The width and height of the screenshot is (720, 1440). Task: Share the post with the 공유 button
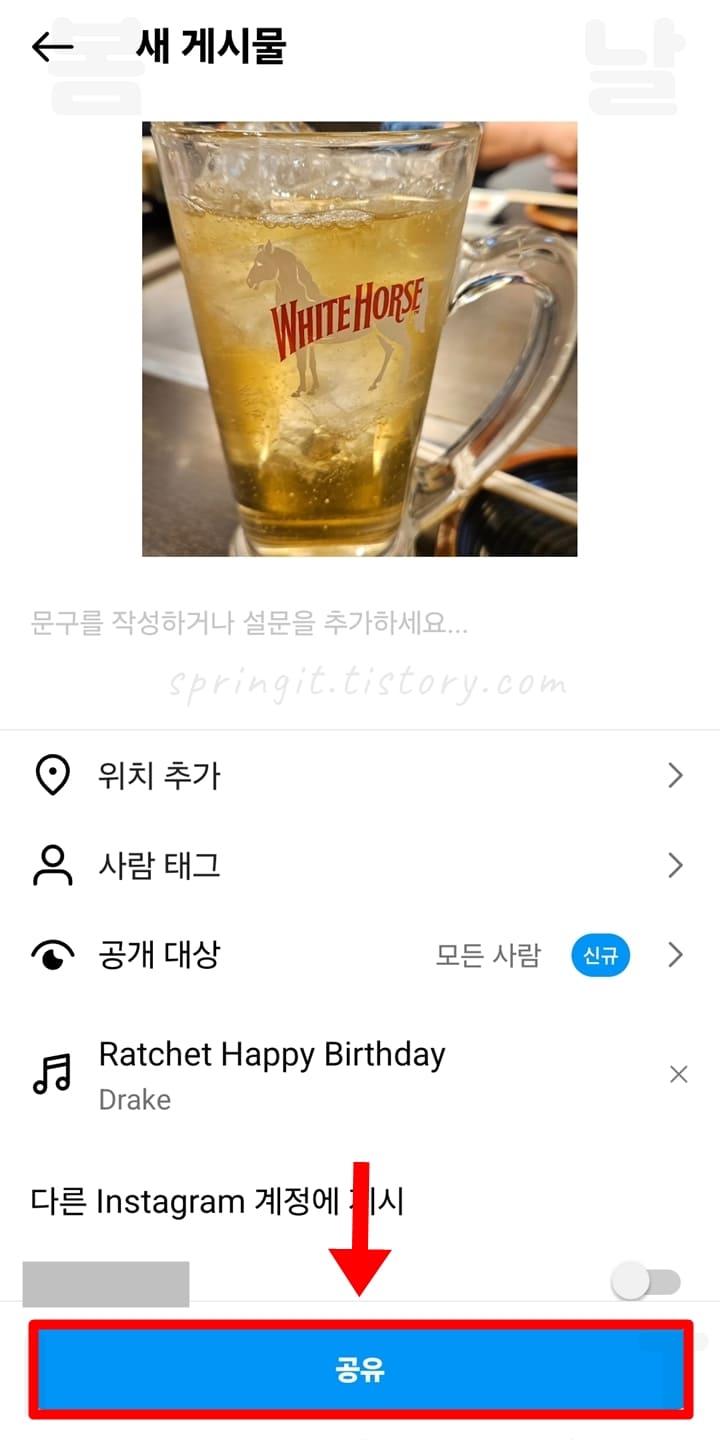360,1369
